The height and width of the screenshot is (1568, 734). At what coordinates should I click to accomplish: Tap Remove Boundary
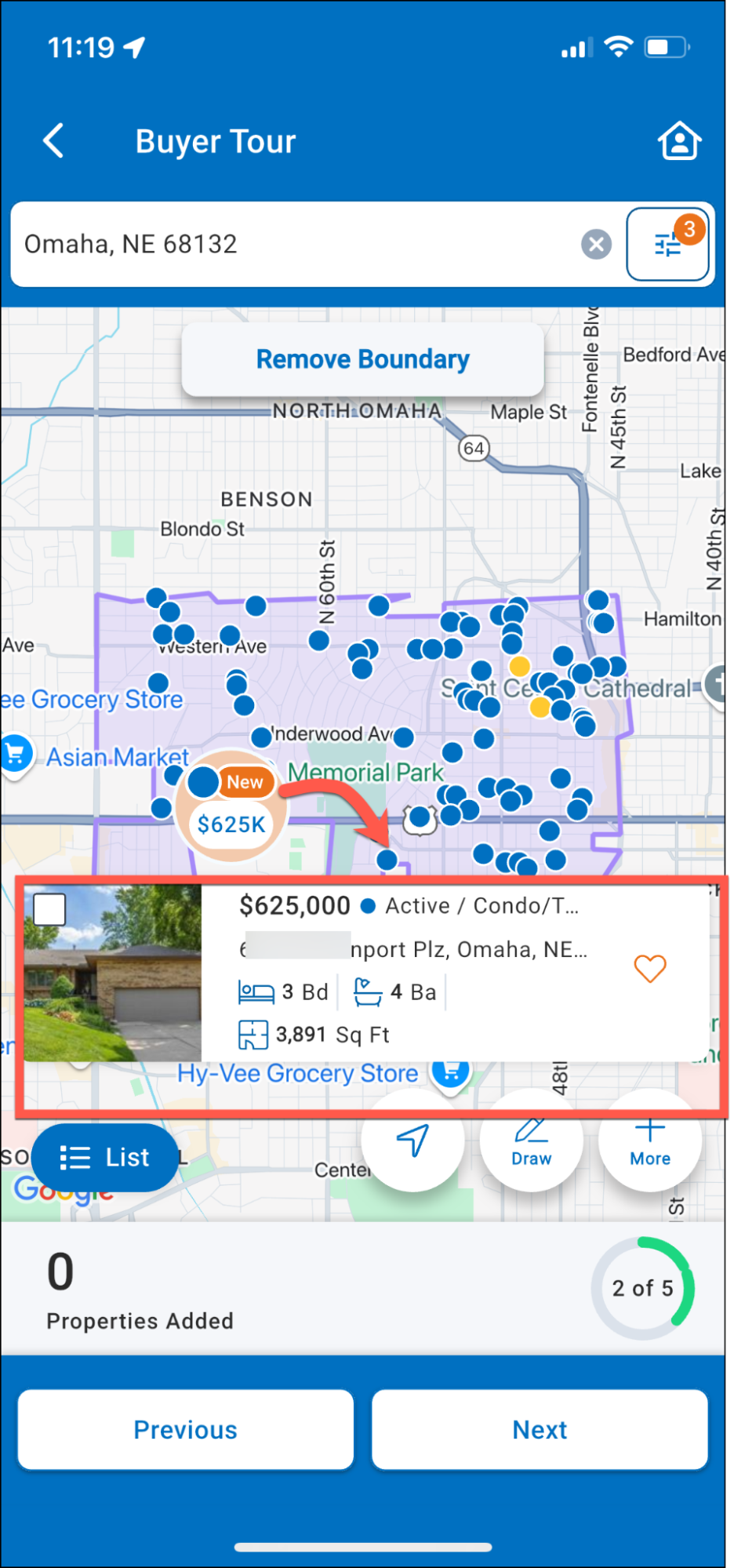pos(362,359)
